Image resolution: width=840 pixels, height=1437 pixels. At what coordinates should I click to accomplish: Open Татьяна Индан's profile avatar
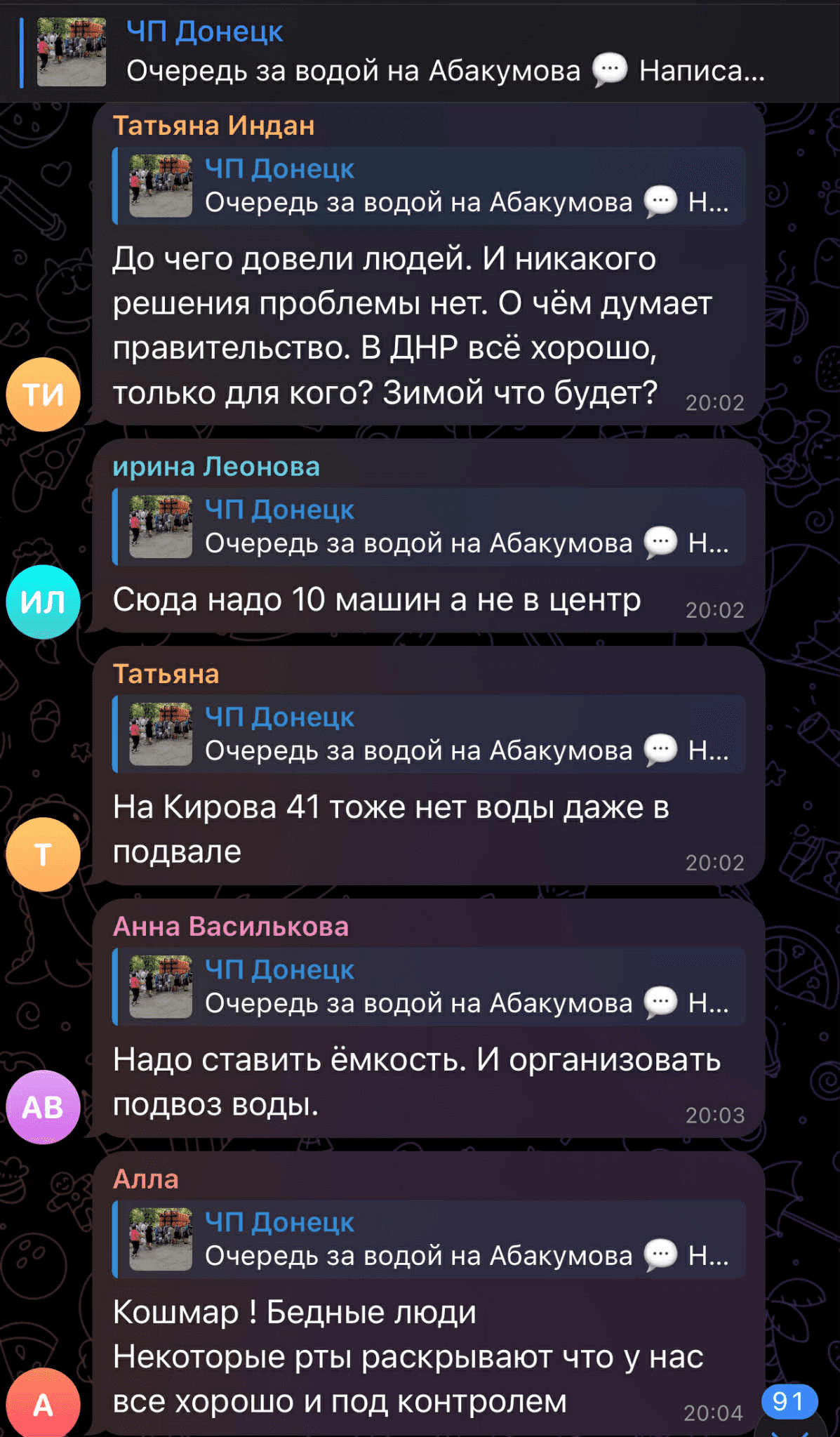(x=44, y=395)
